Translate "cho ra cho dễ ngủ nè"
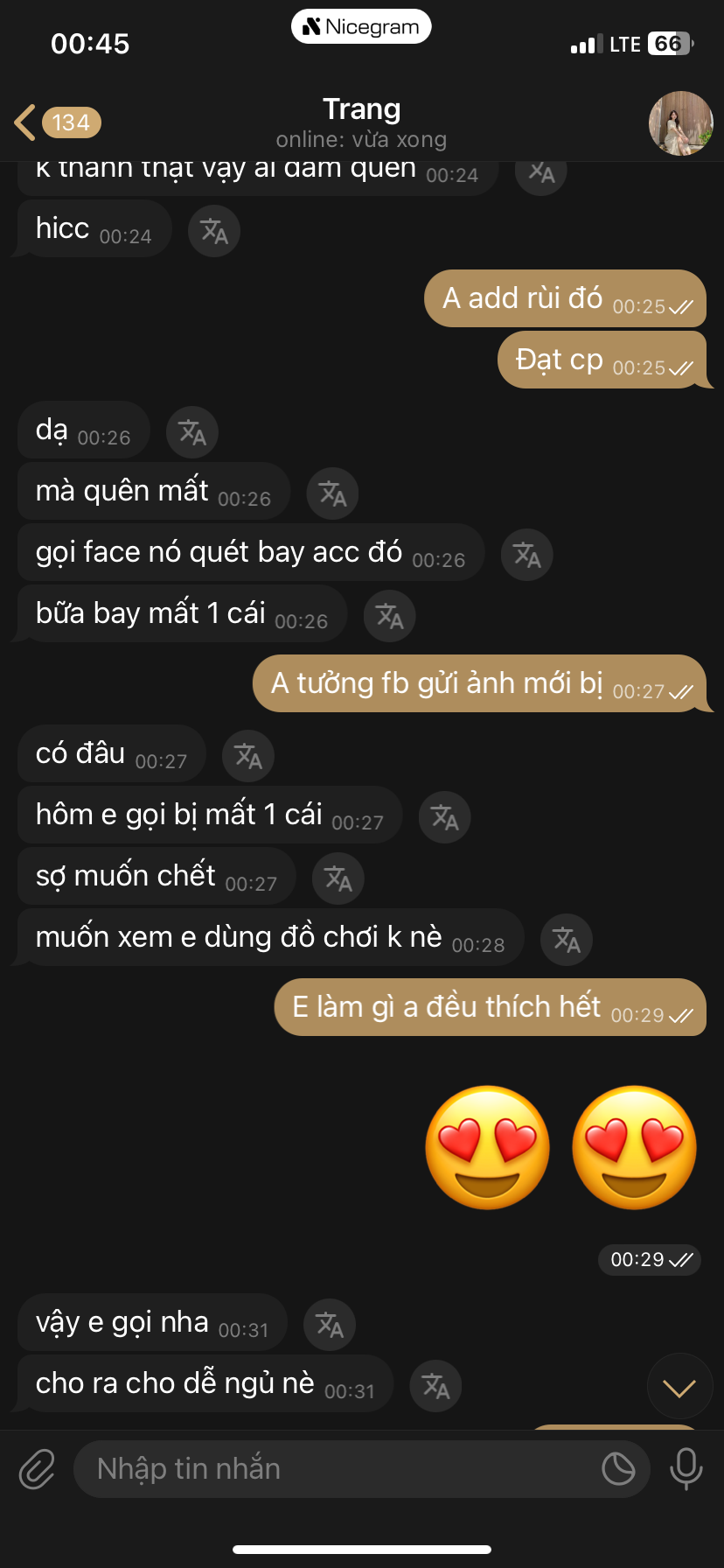 (435, 1386)
